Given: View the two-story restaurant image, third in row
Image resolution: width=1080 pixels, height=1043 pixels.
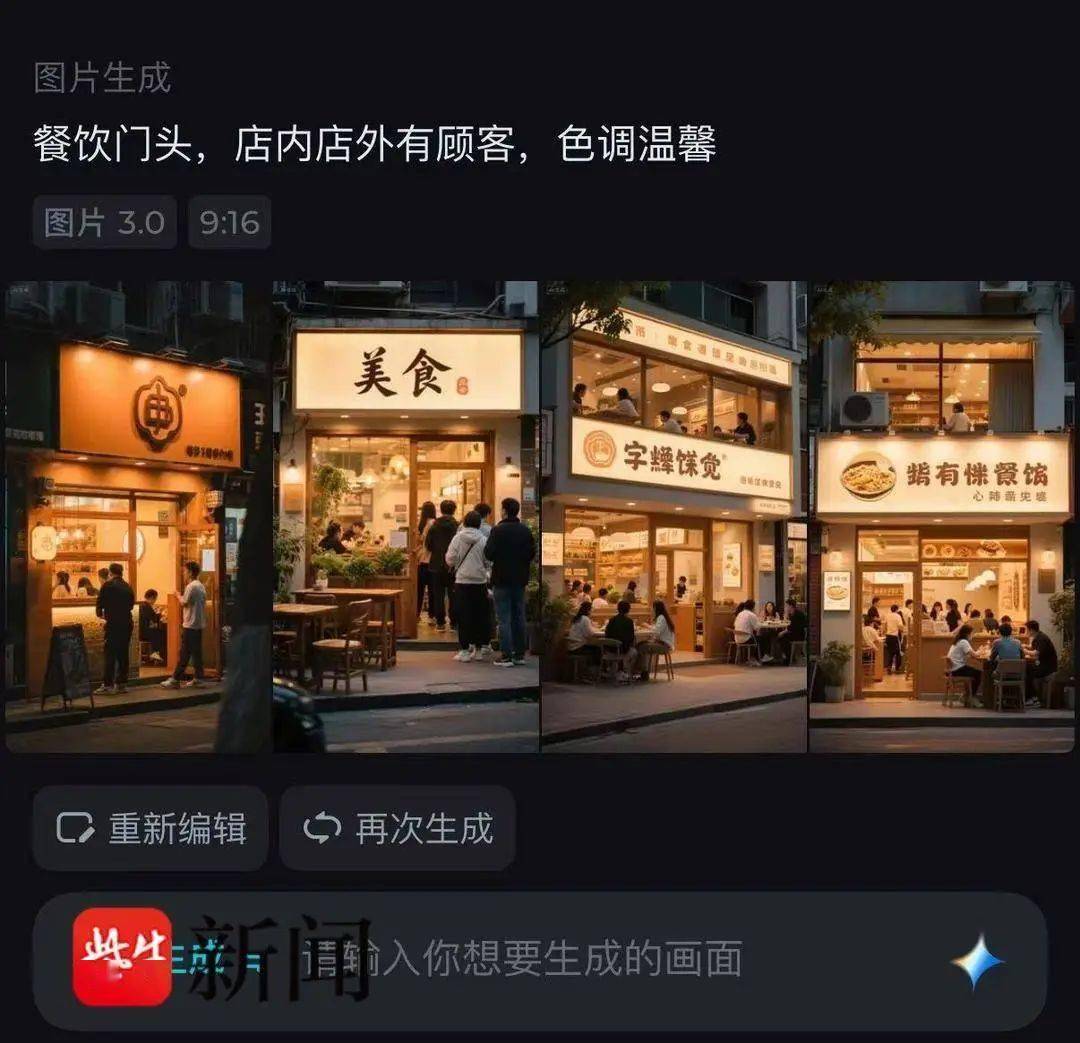Looking at the screenshot, I should pos(673,517).
